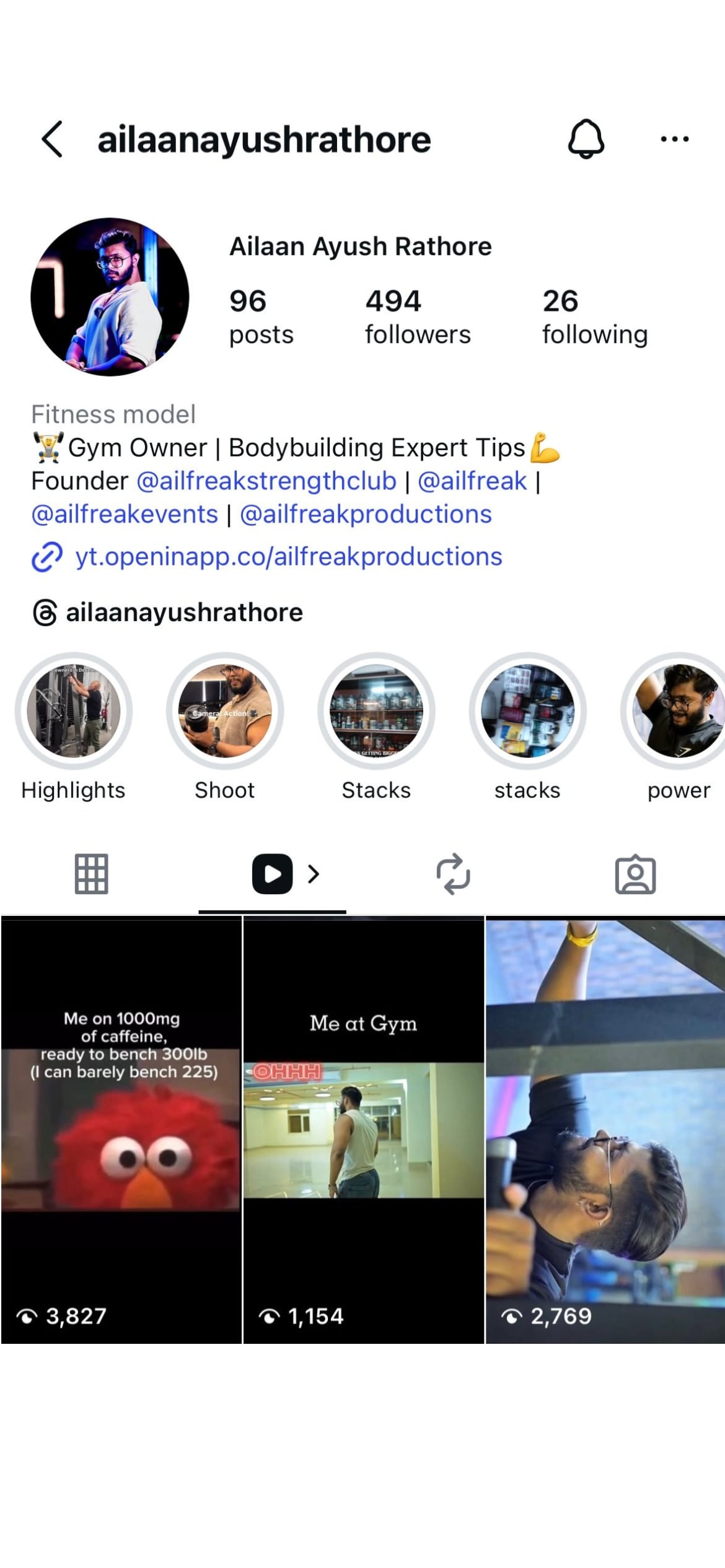Open the @ailfreakproductions mention
This screenshot has height=1568, width=725.
click(366, 515)
